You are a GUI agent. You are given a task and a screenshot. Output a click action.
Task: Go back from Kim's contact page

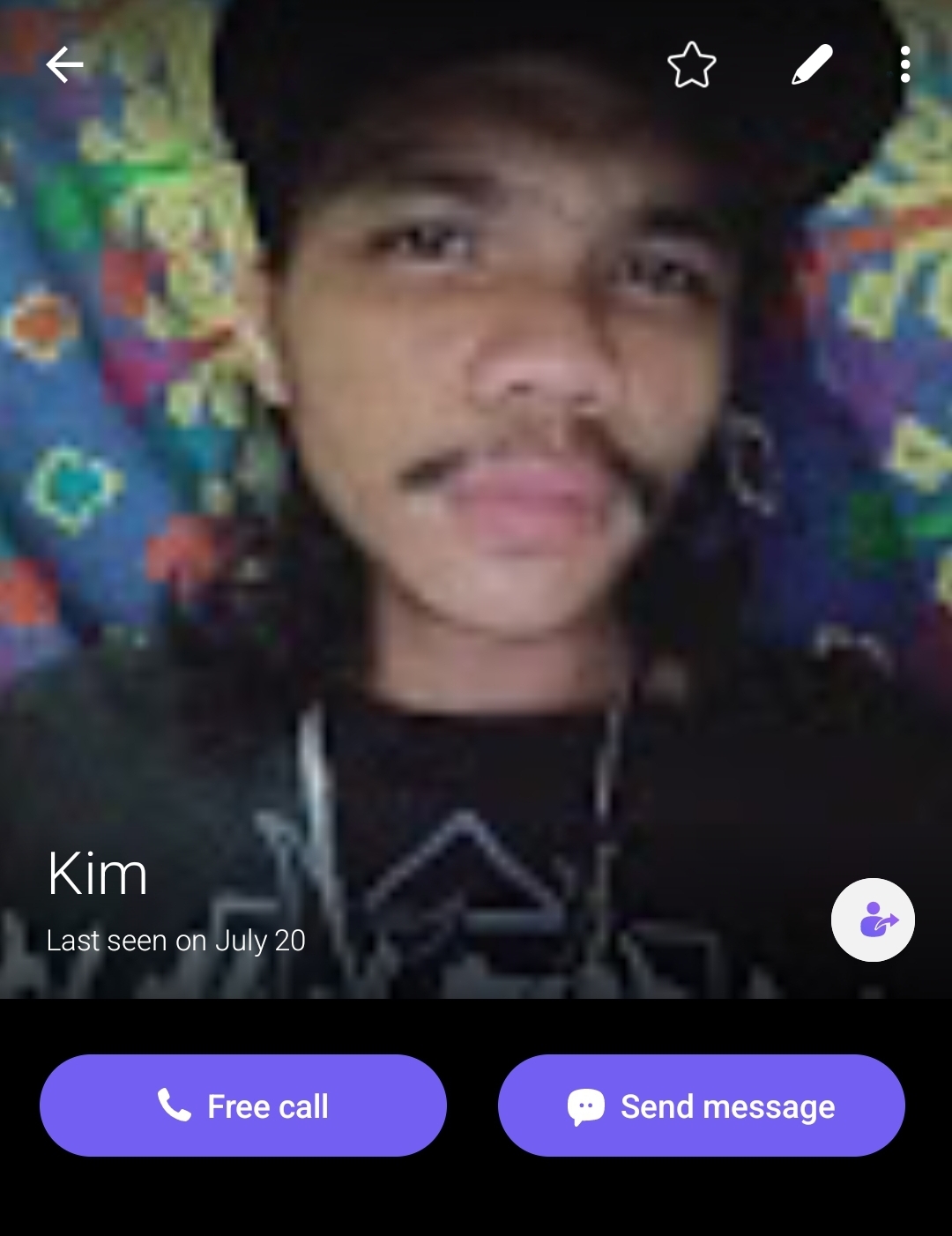64,65
